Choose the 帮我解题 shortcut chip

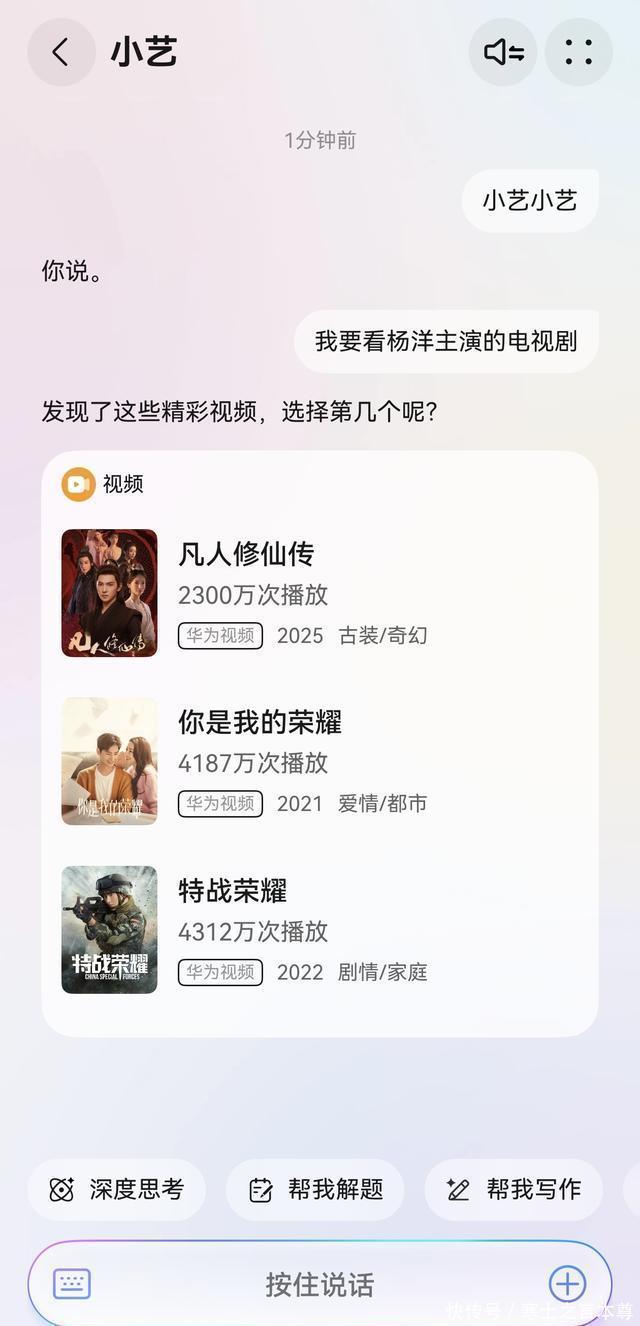tap(315, 1190)
